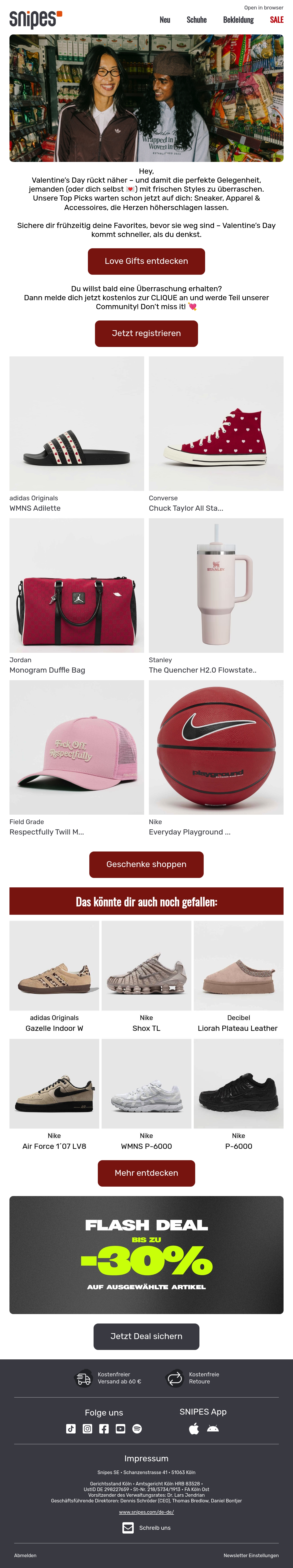
Task: Get the SNIPES app for Android
Action: click(213, 1429)
